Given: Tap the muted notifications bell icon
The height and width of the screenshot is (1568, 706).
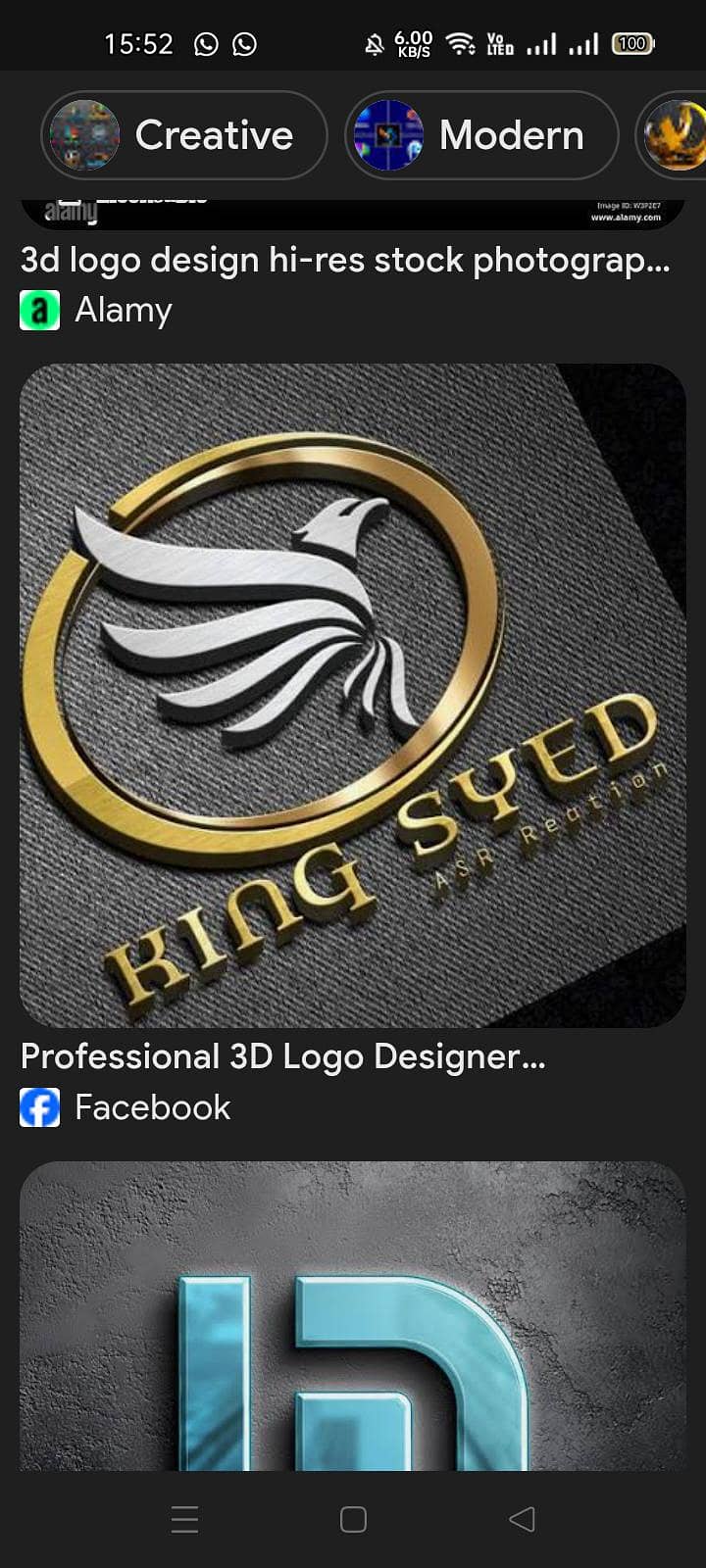Looking at the screenshot, I should (376, 43).
